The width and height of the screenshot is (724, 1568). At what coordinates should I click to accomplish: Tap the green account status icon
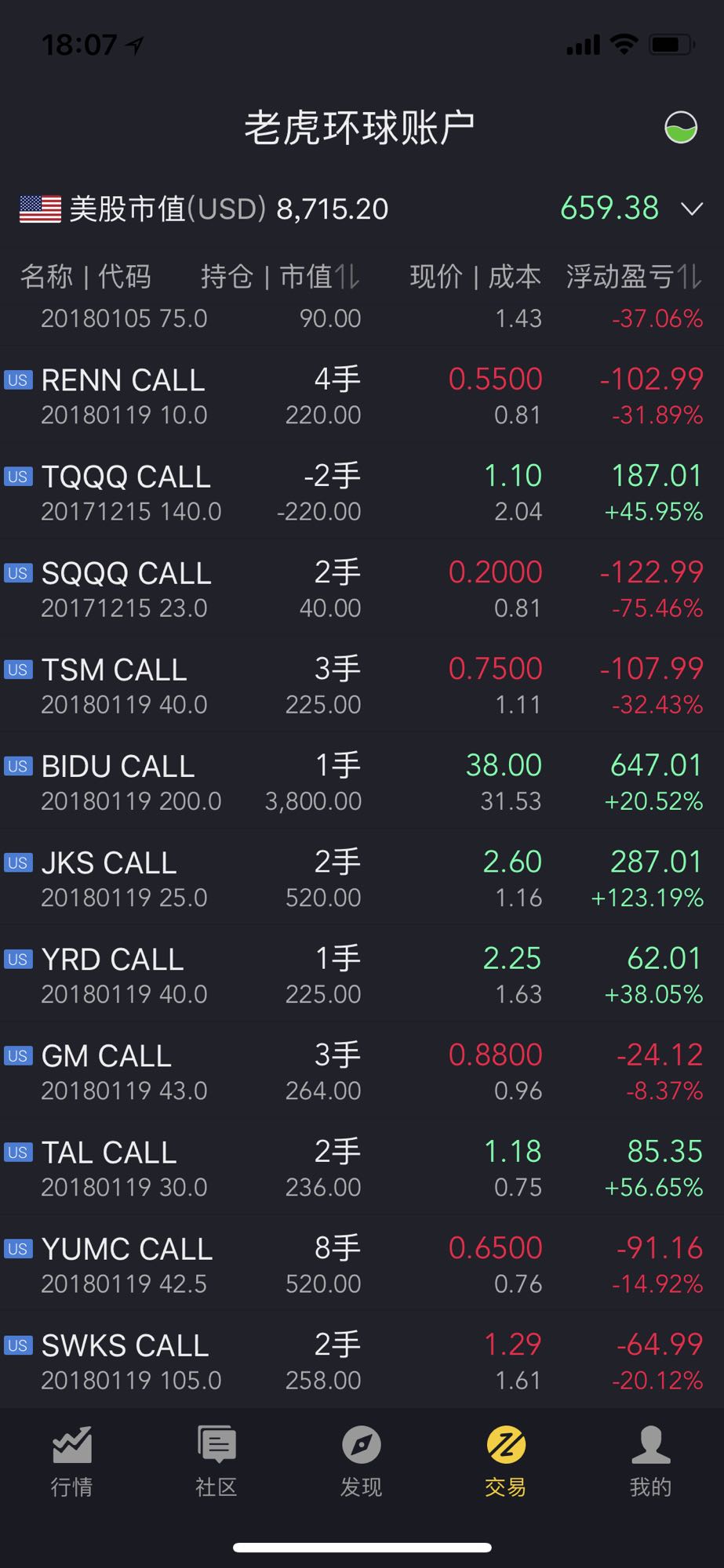[x=680, y=127]
